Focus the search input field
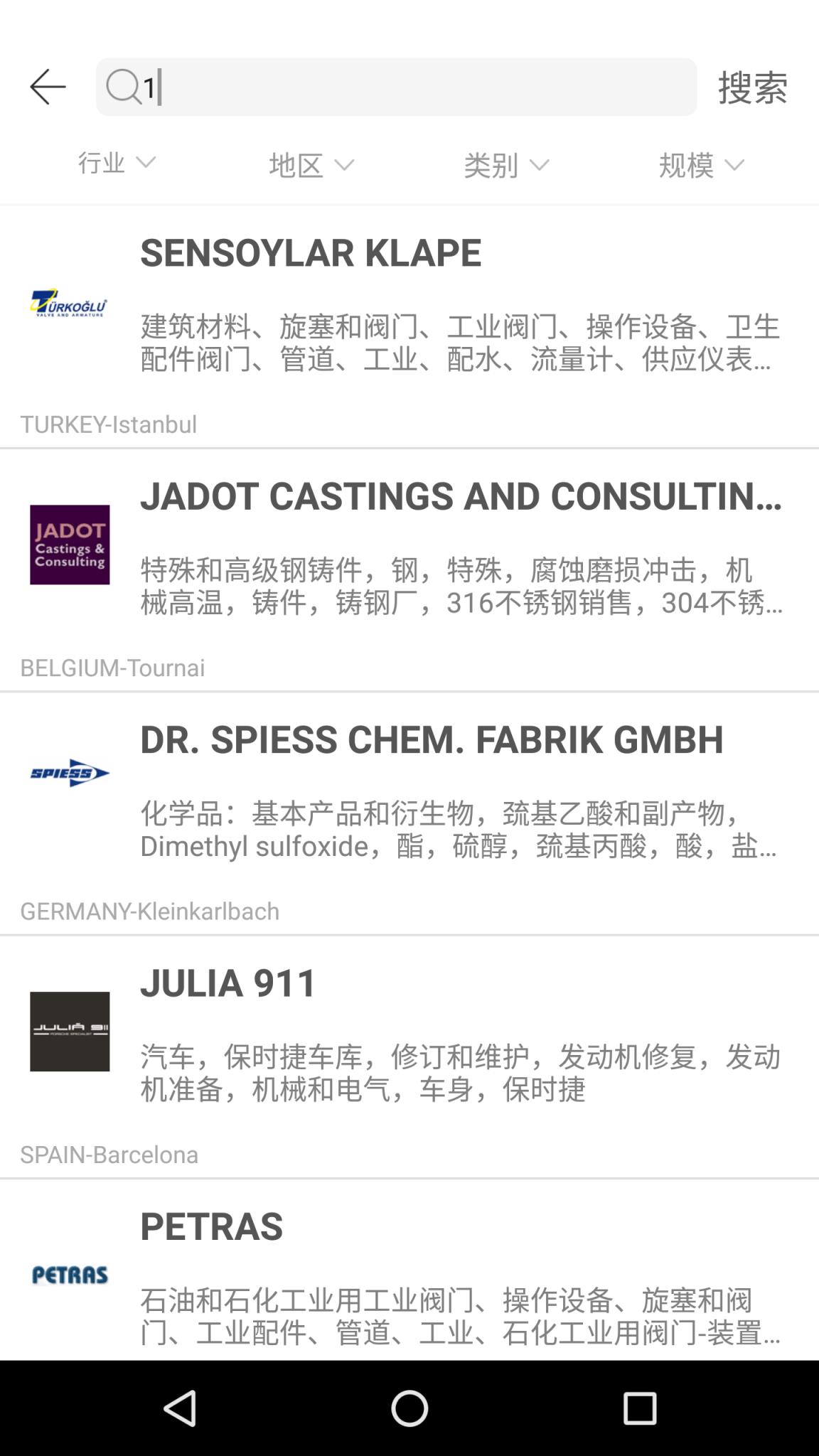 pos(412,87)
